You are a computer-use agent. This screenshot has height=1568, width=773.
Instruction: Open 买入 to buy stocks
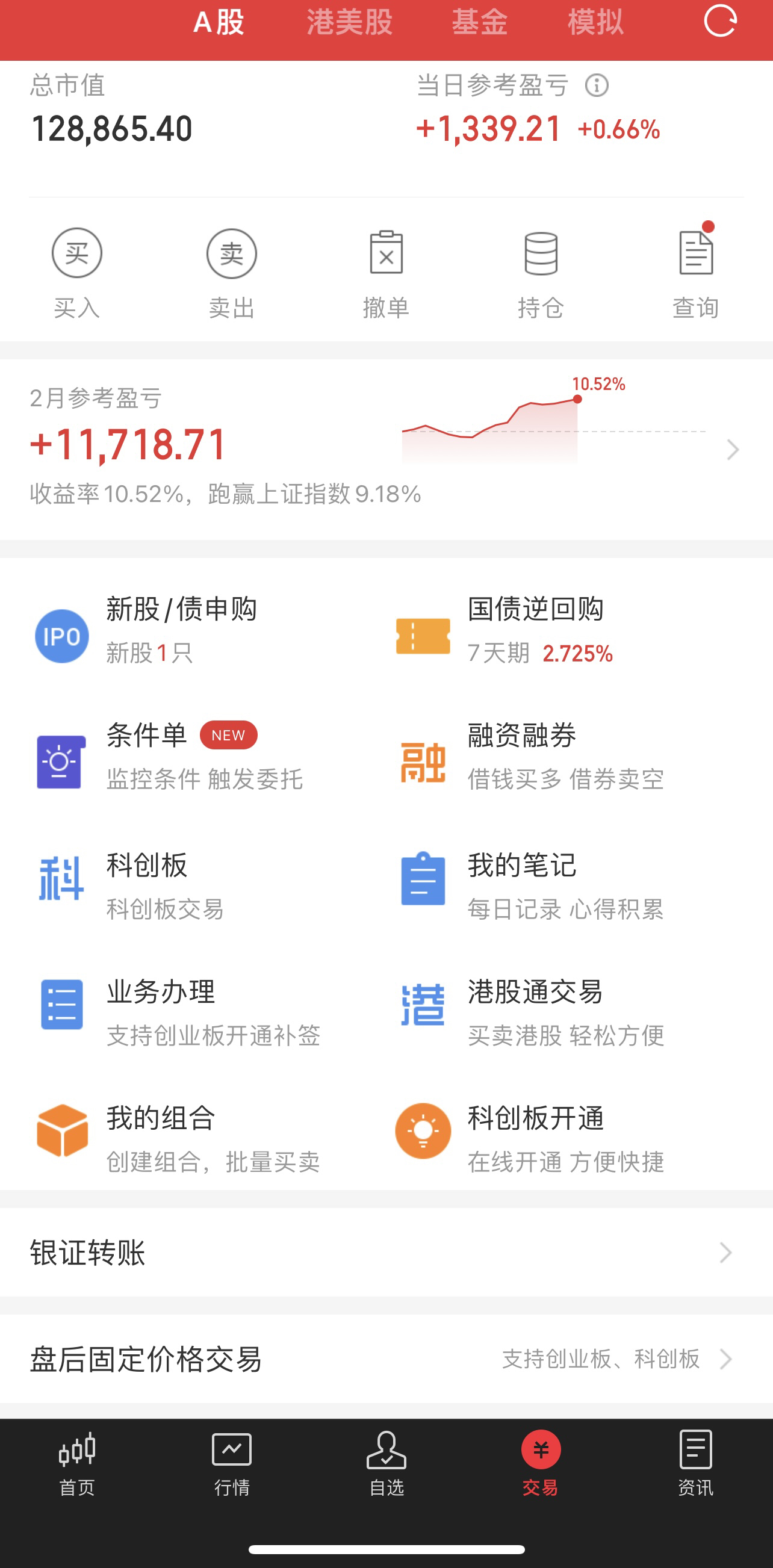click(76, 274)
